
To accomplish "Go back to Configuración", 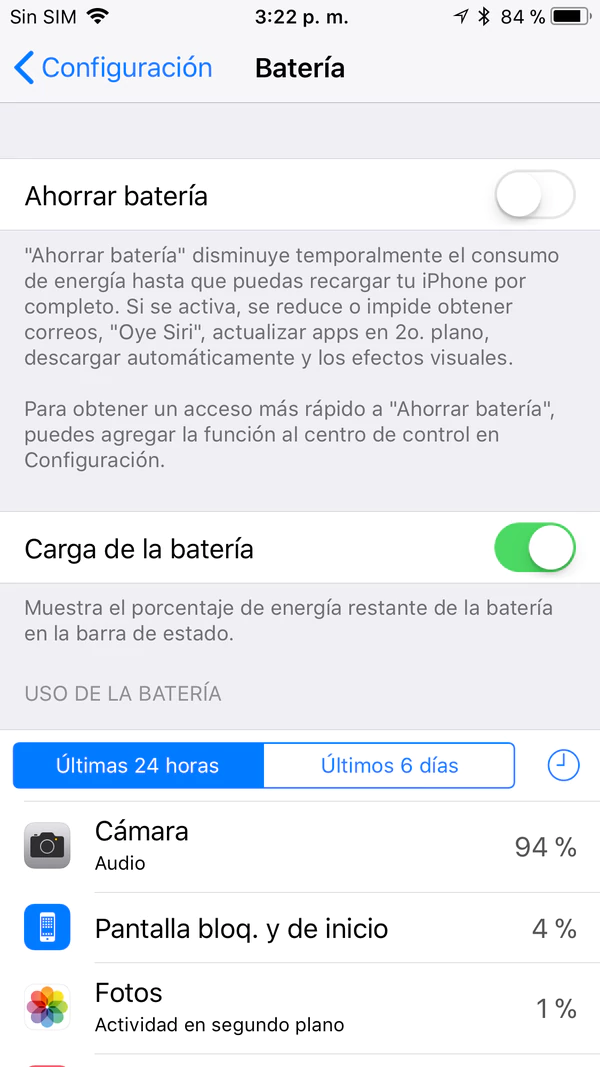I will pos(113,68).
